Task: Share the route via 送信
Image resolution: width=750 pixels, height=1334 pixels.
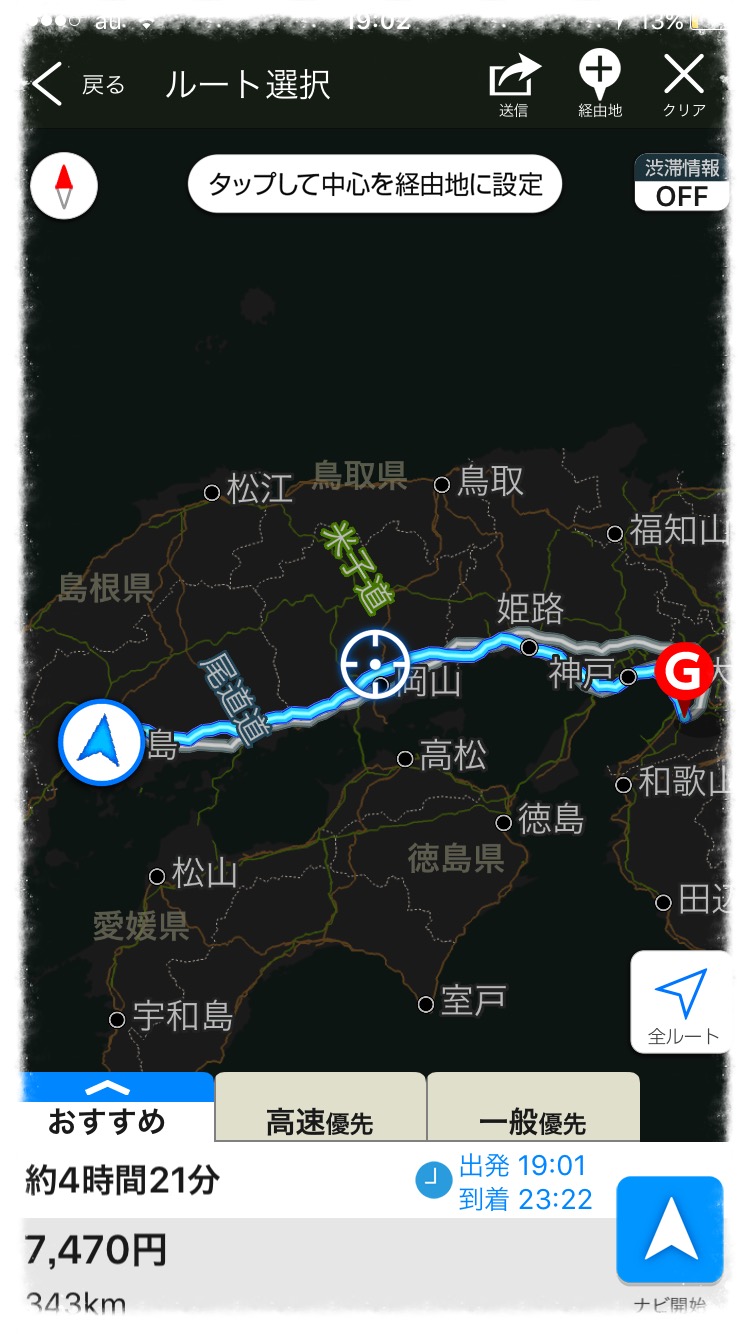Action: click(x=514, y=86)
